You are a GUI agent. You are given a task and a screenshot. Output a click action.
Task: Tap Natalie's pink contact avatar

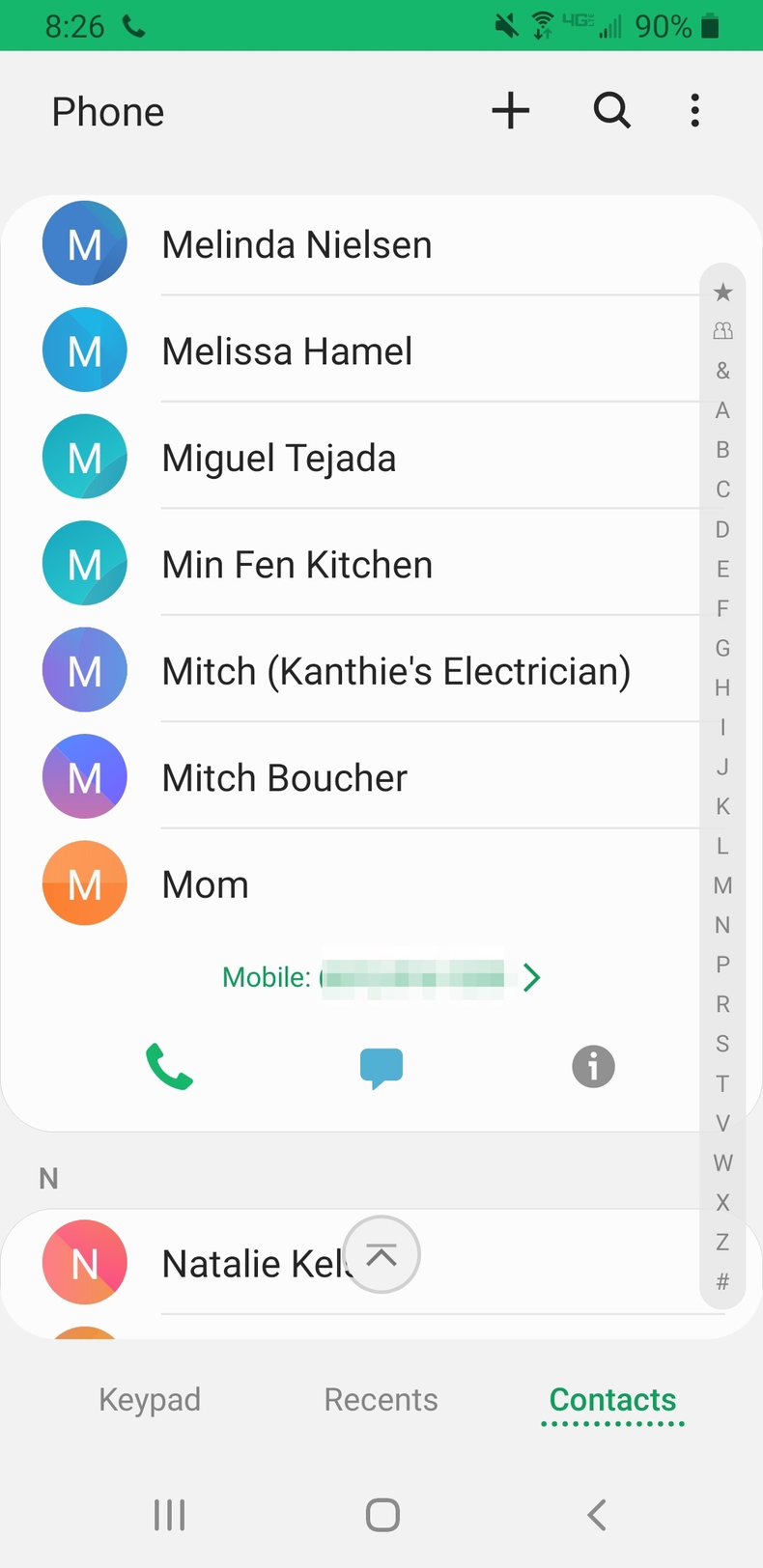85,1262
